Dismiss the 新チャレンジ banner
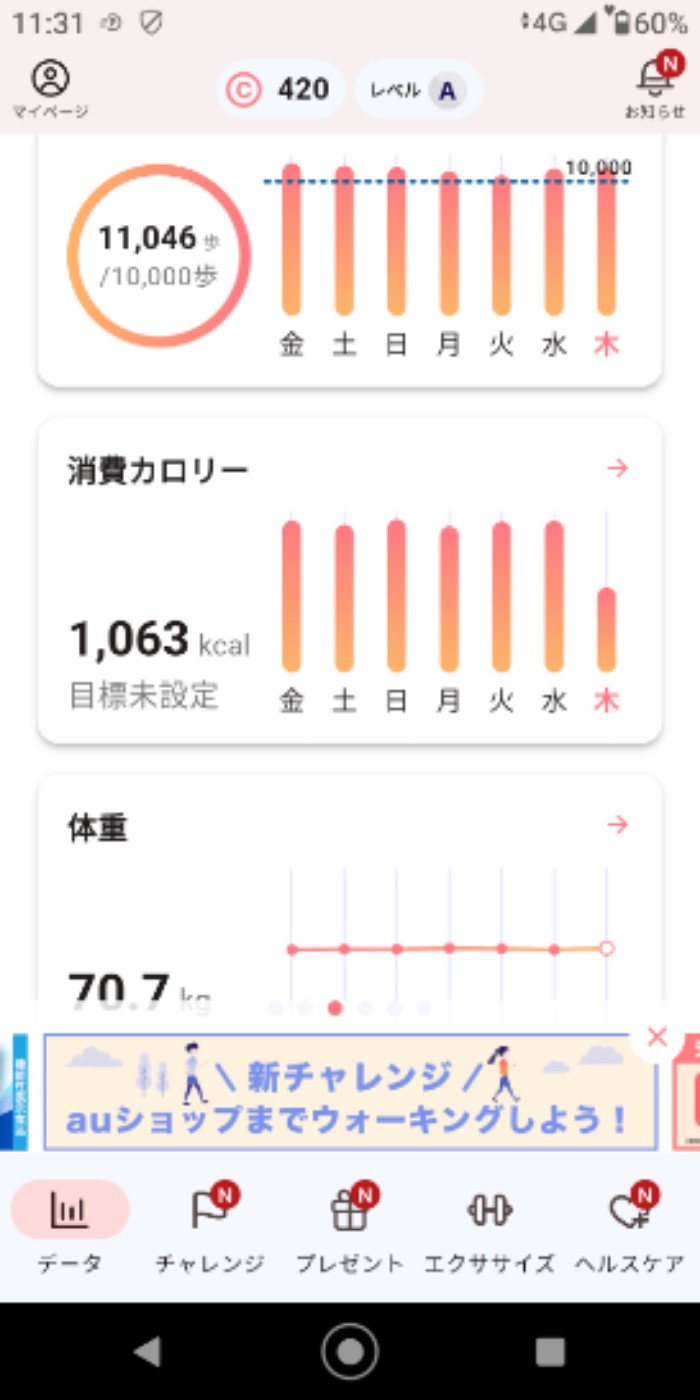This screenshot has height=1400, width=700. 657,1037
